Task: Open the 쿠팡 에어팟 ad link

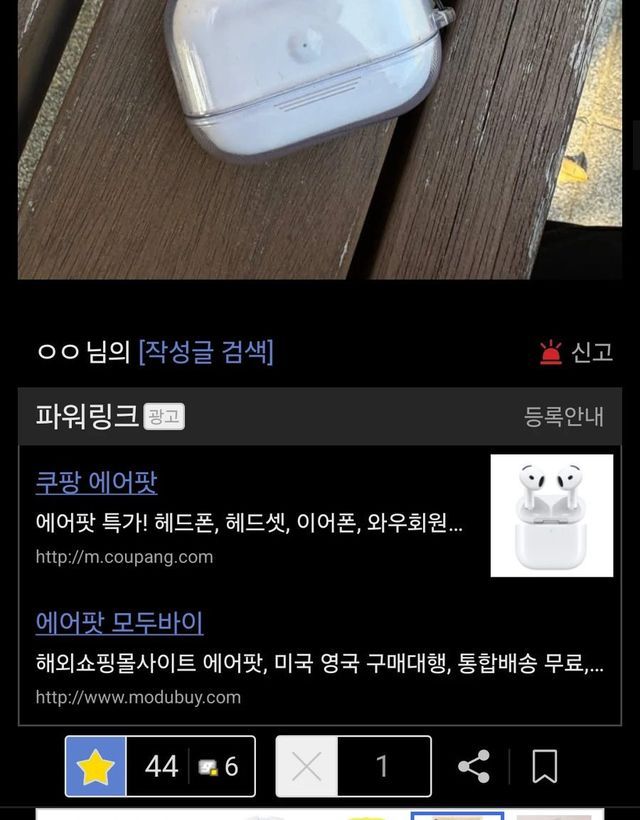Action: pos(96,483)
